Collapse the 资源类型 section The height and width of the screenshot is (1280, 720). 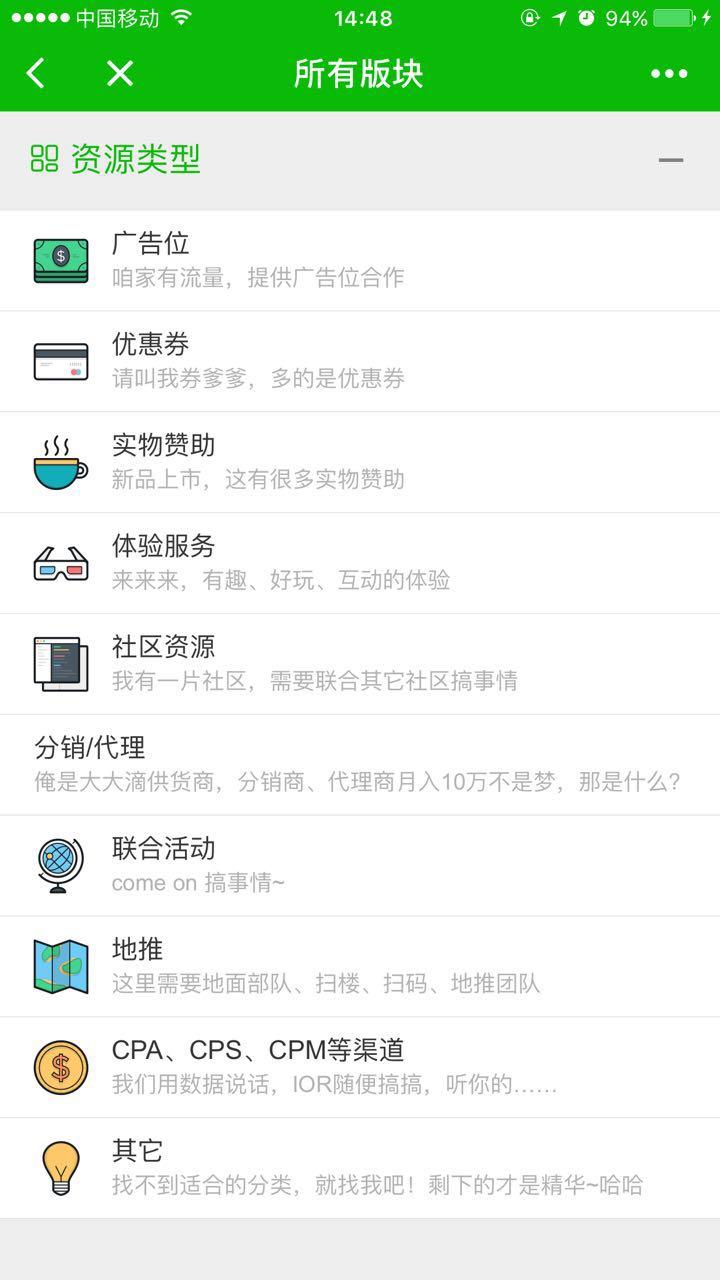coord(671,160)
